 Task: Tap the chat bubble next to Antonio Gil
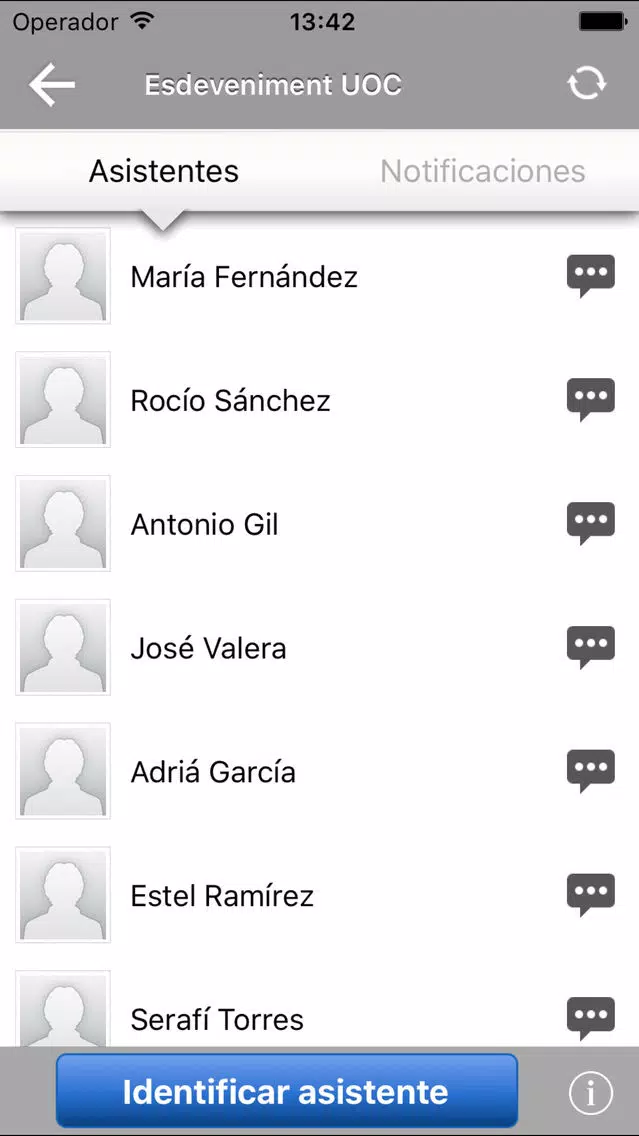pos(591,524)
